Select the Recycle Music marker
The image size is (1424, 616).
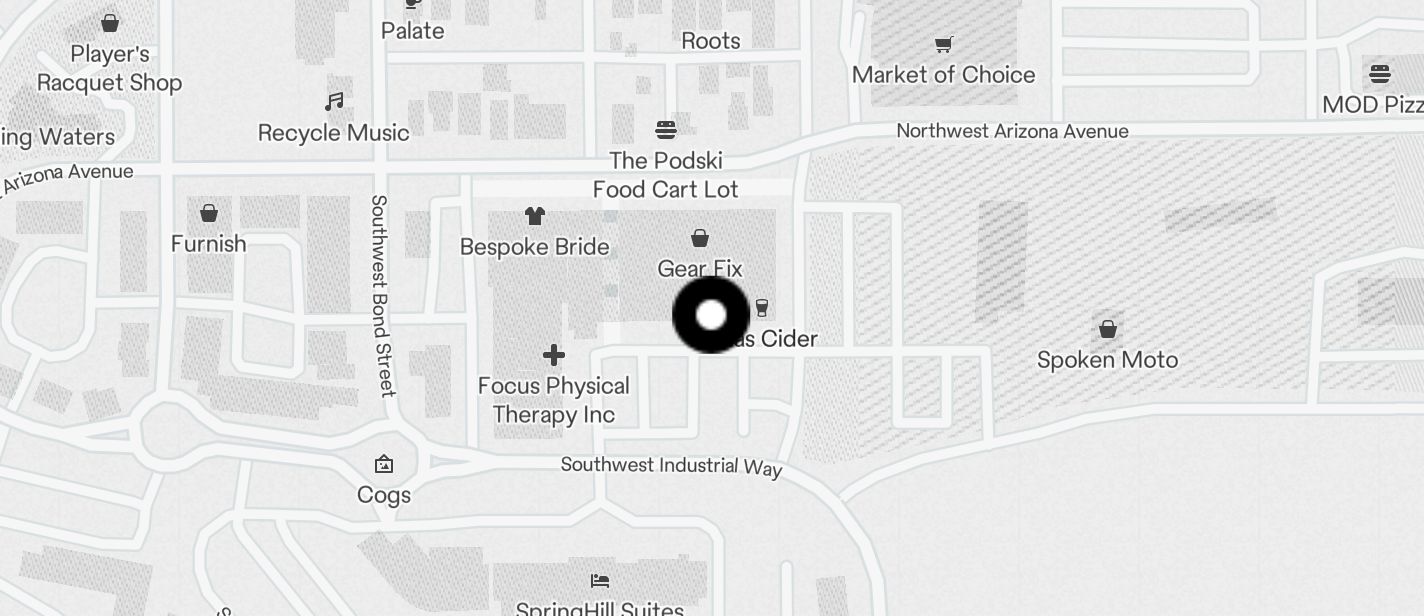(334, 102)
